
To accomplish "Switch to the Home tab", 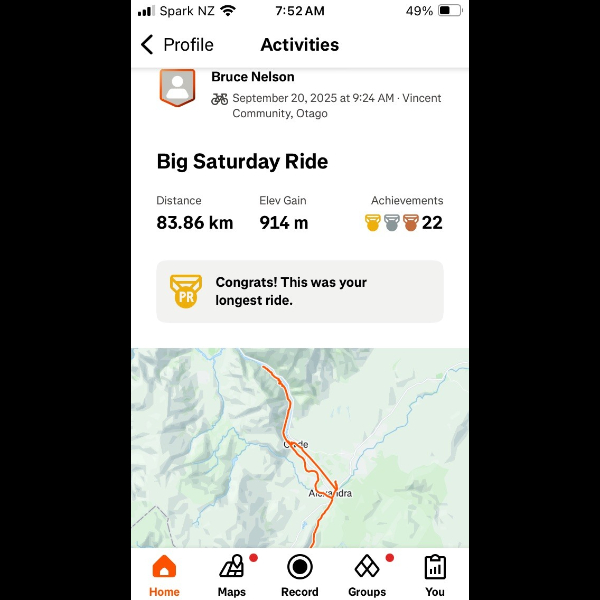I will point(164,575).
